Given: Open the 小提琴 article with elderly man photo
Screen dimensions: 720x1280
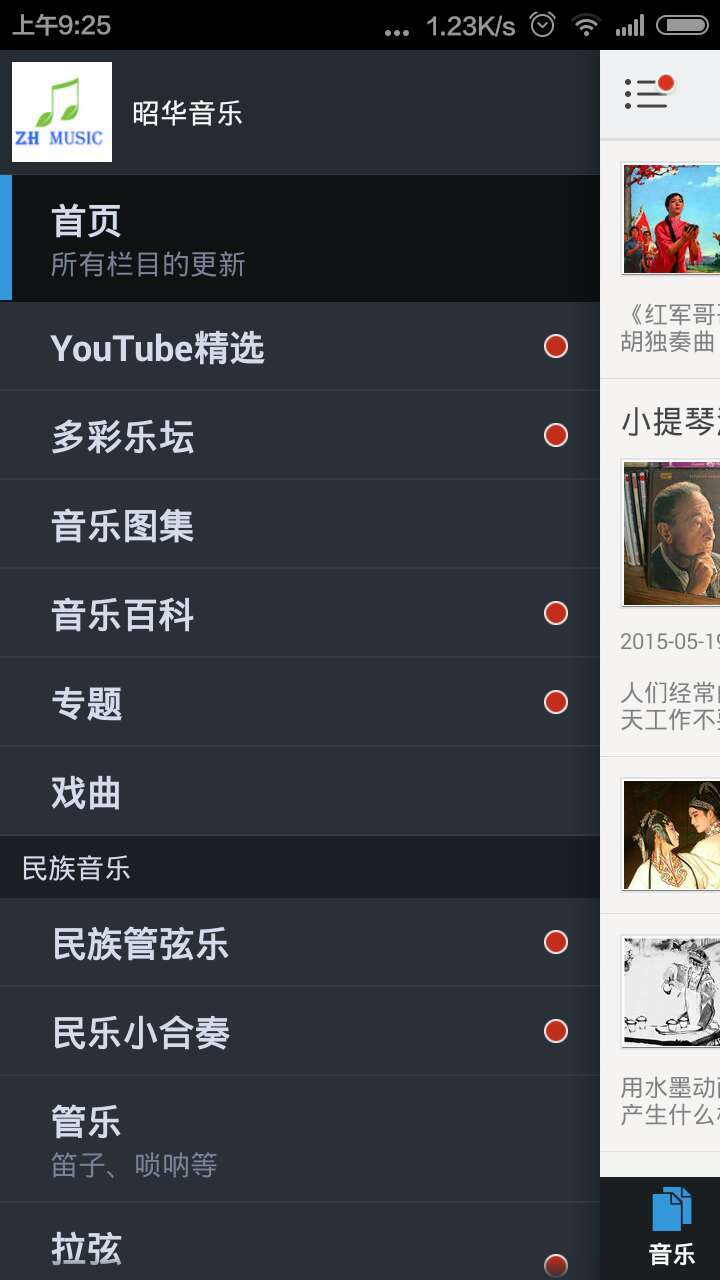Looking at the screenshot, I should 671,533.
